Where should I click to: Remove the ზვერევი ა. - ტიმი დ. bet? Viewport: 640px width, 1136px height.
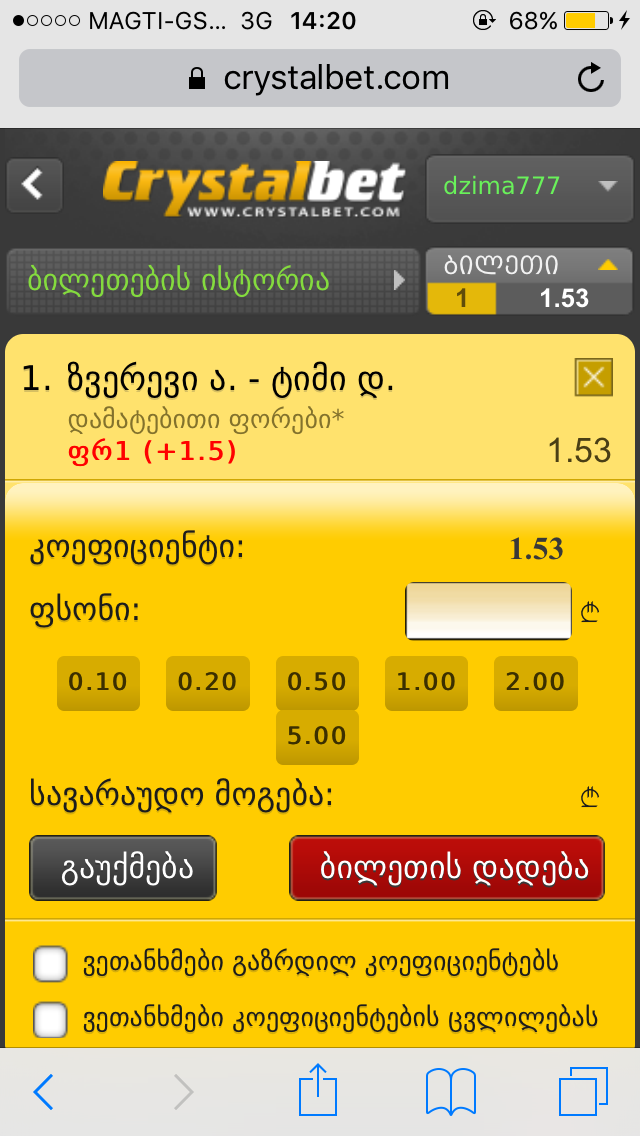coord(594,378)
